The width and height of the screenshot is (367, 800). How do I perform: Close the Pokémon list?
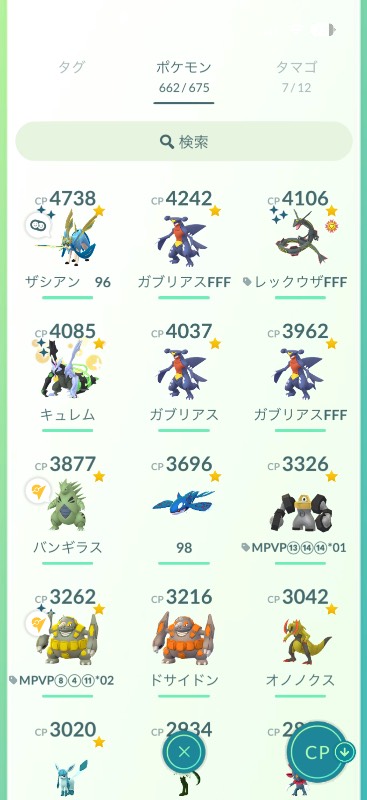184,752
